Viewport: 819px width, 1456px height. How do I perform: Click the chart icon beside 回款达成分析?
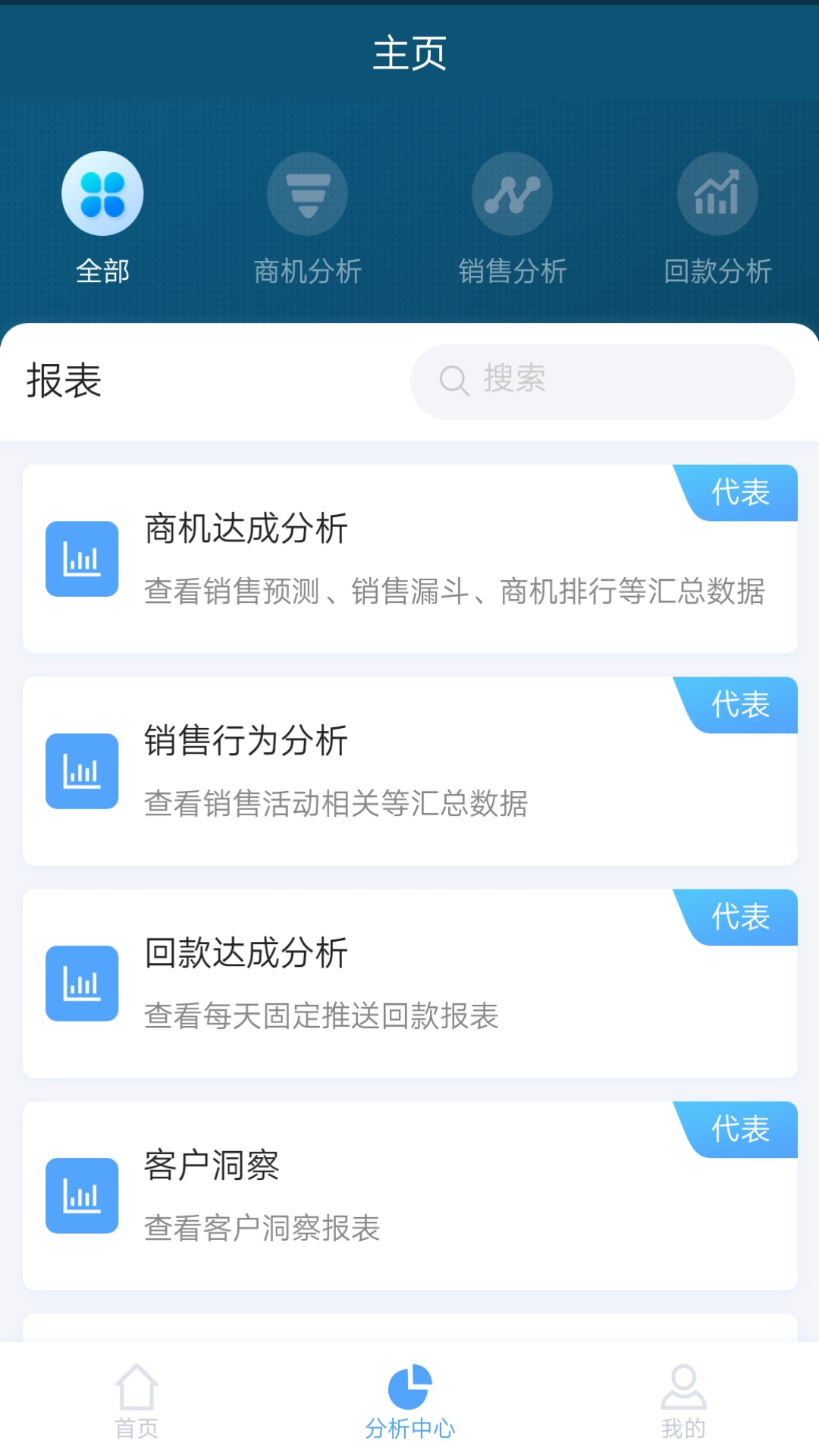pyautogui.click(x=81, y=984)
